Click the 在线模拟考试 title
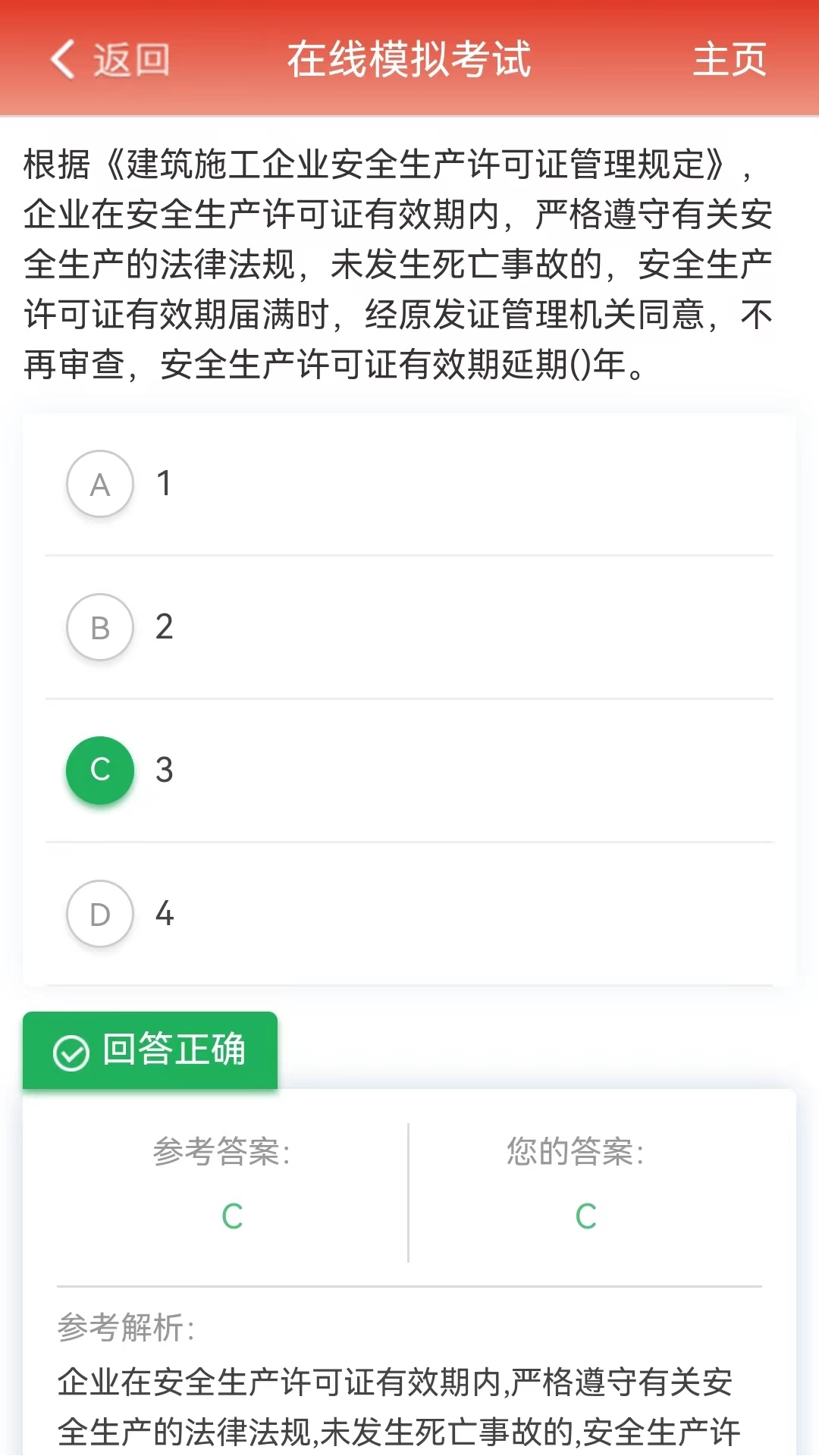The image size is (819, 1456). pos(409,61)
